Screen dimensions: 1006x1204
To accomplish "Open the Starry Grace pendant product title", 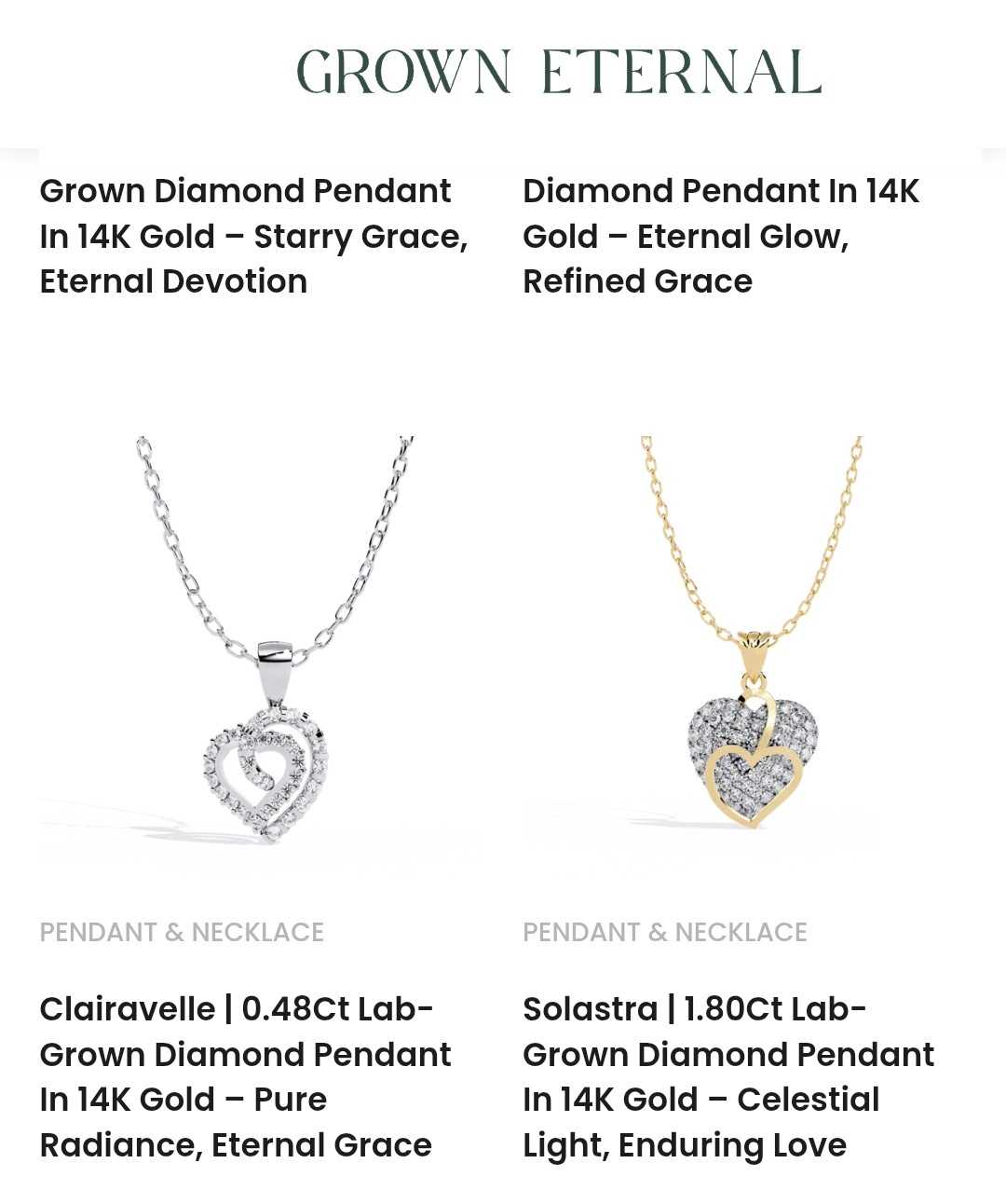I will click(x=252, y=236).
